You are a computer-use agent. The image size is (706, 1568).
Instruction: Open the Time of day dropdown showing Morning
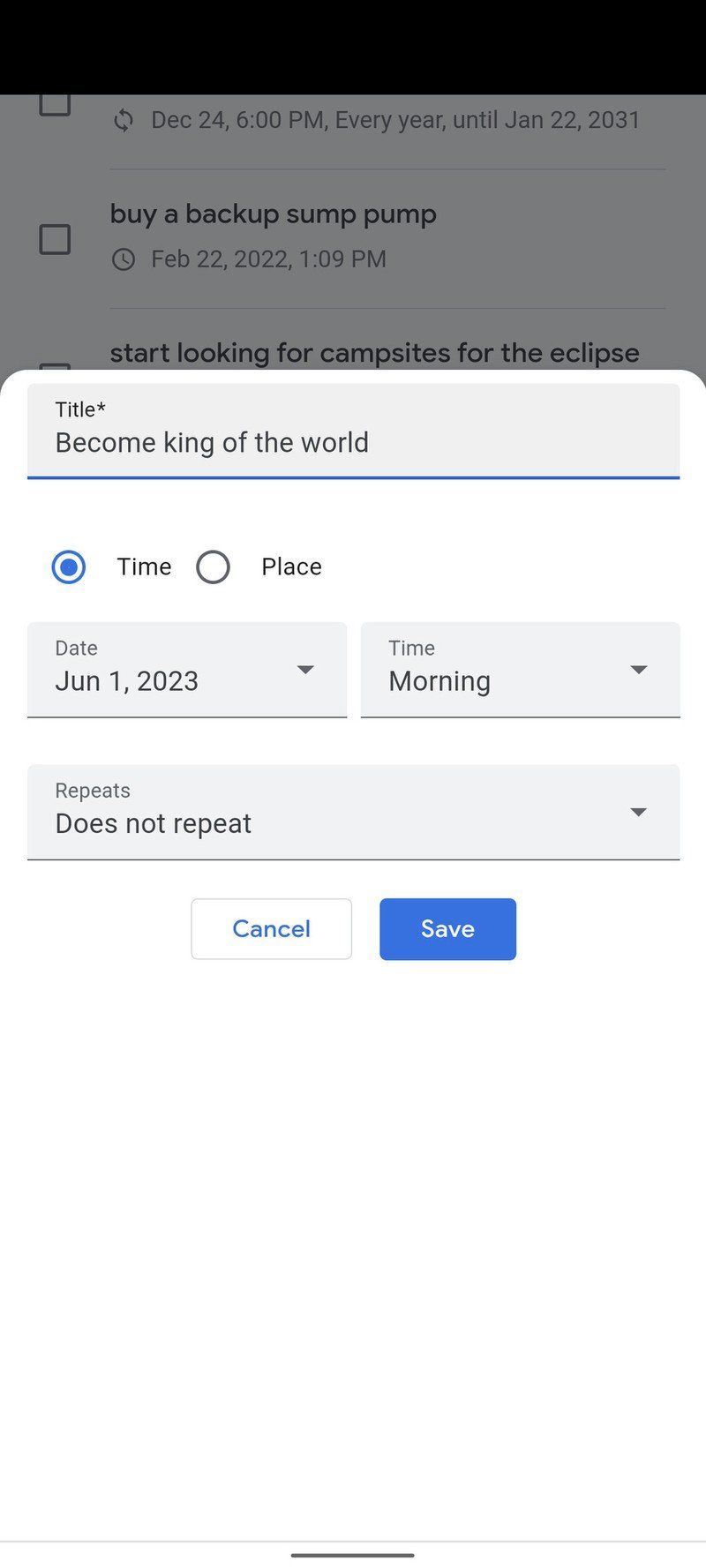[x=521, y=669]
